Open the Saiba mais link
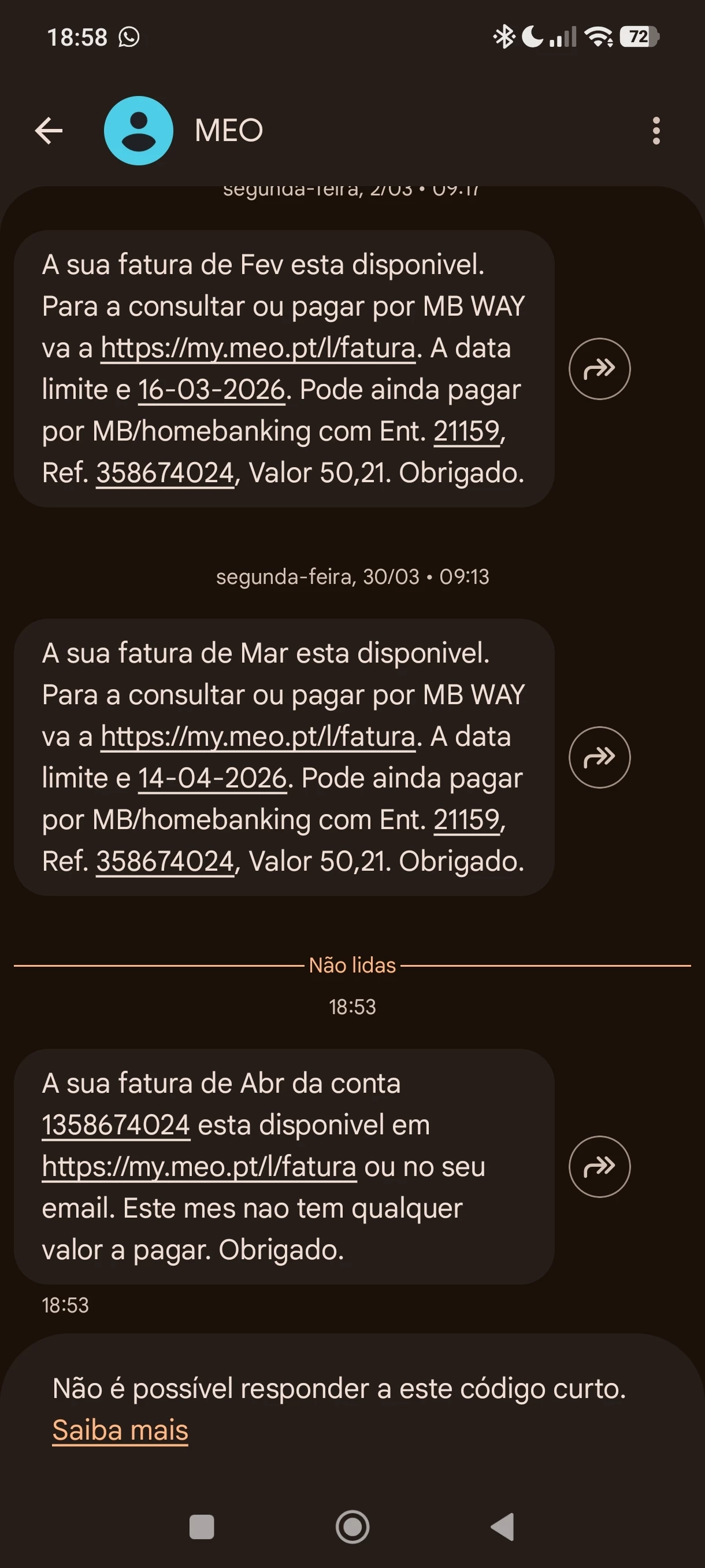 [120, 1430]
